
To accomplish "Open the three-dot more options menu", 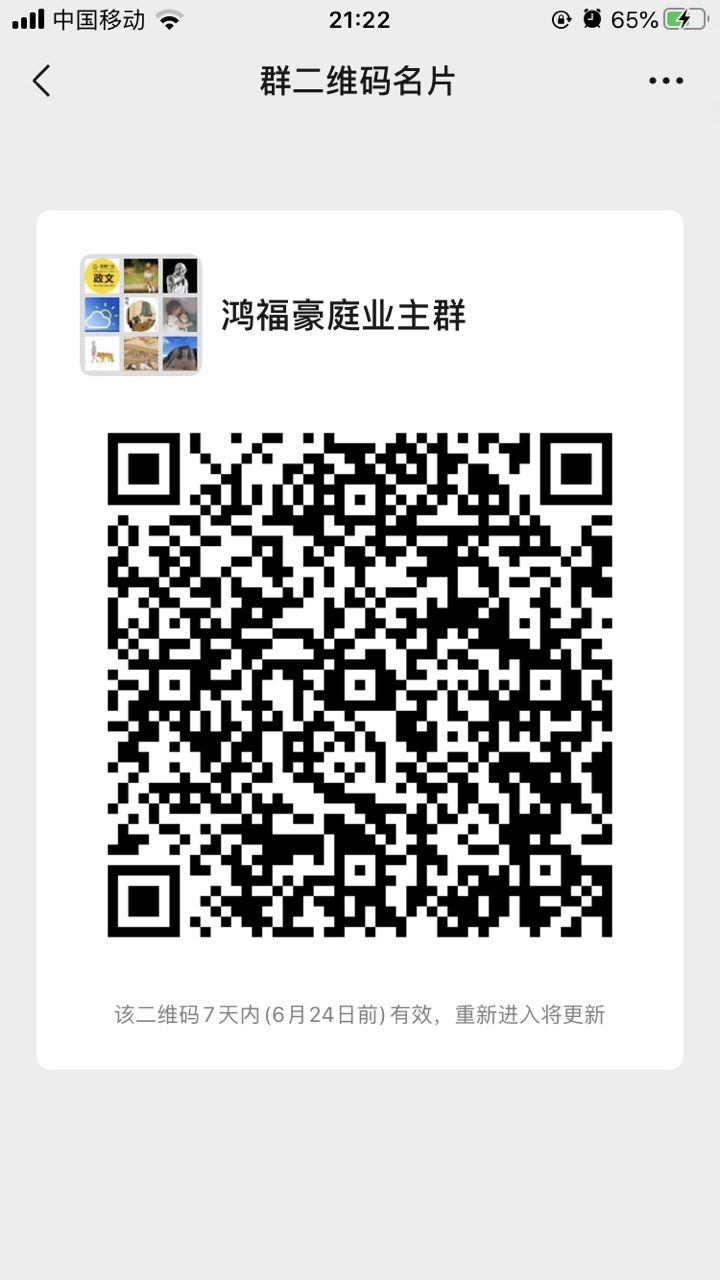I will [665, 81].
